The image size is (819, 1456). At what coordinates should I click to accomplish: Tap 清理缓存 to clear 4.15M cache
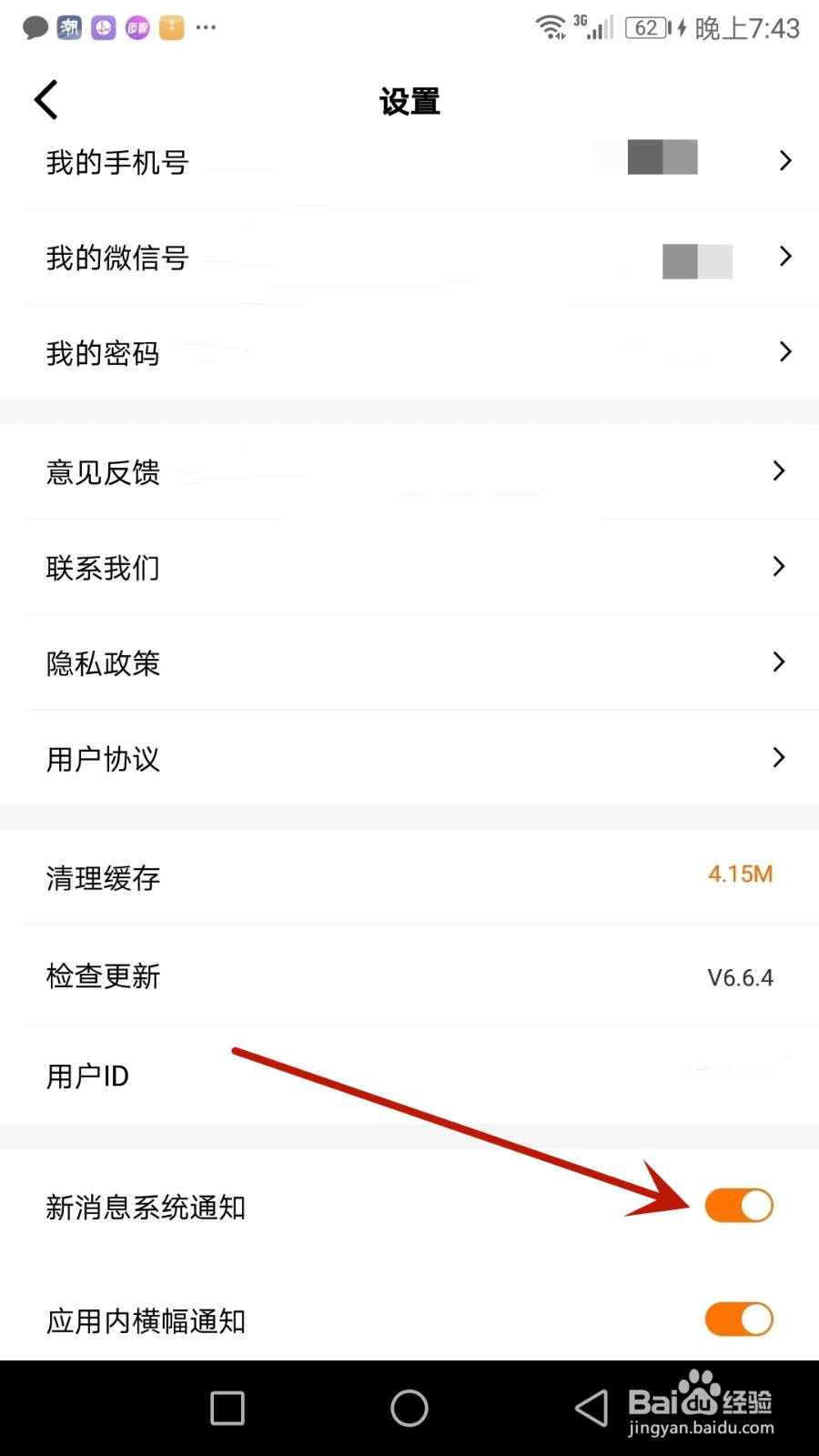click(409, 878)
